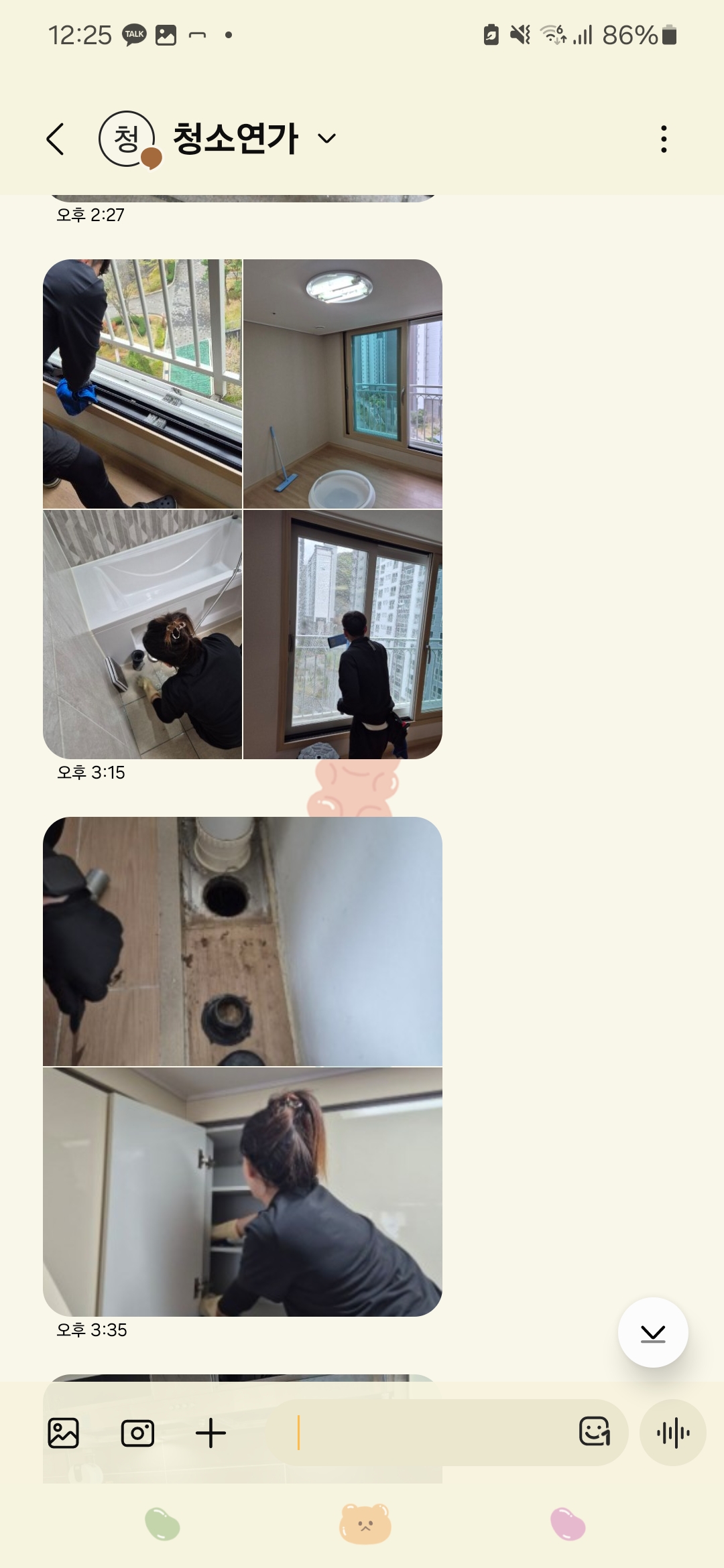
Task: Open the bathtub cleaning photo
Action: 143,634
